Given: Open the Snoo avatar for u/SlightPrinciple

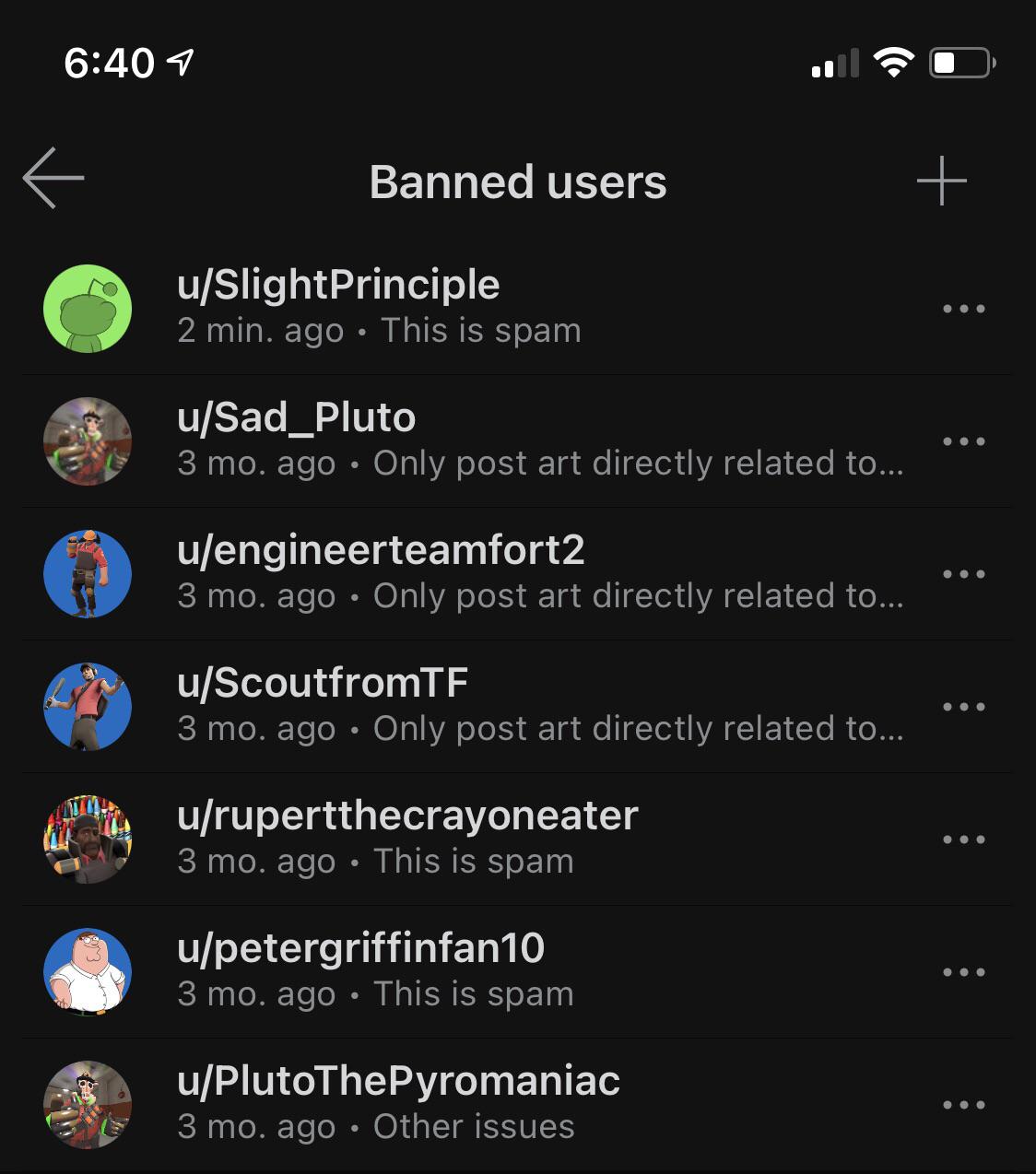Looking at the screenshot, I should pos(88,308).
